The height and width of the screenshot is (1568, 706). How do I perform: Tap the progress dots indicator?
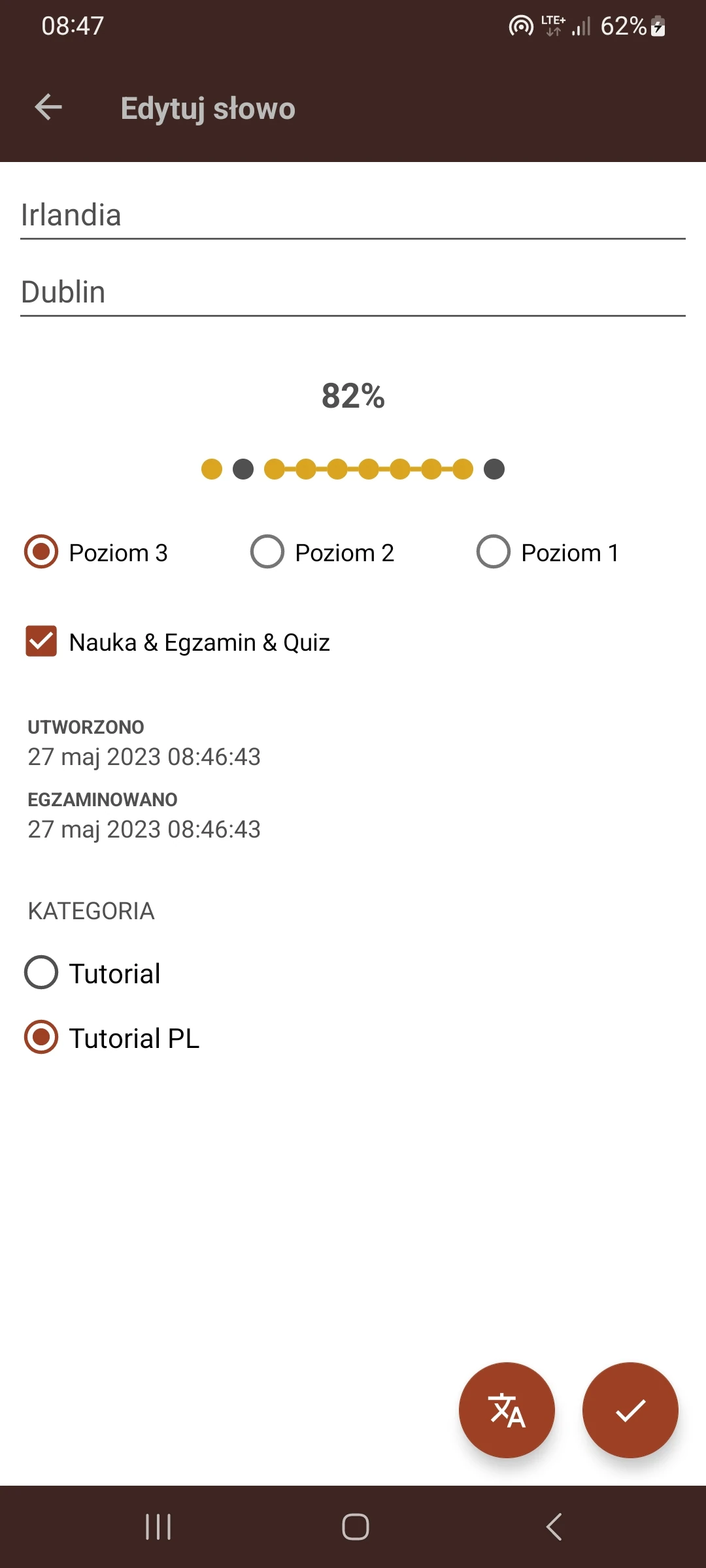point(352,469)
